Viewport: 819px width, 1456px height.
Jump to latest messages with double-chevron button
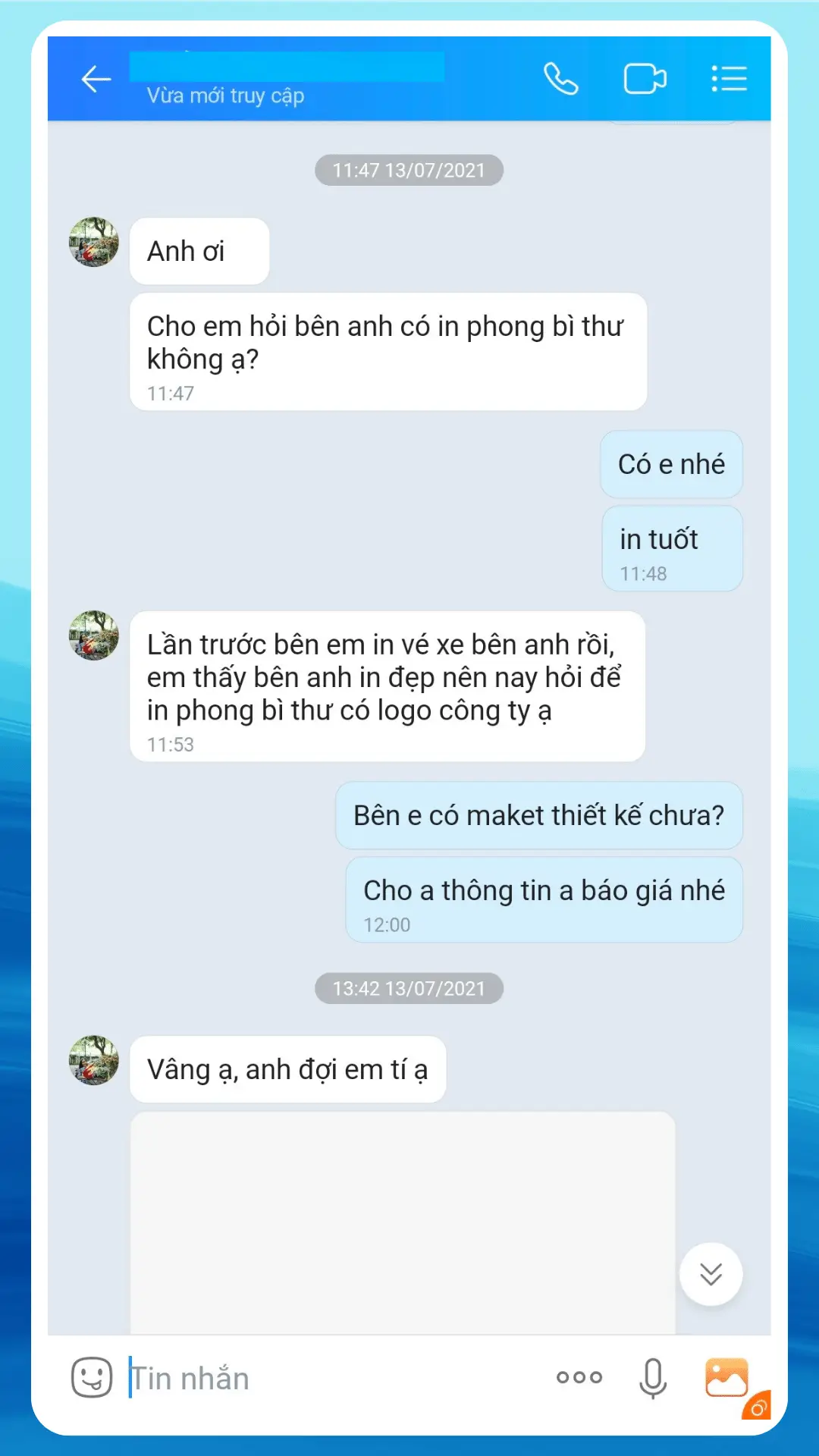pyautogui.click(x=711, y=1274)
